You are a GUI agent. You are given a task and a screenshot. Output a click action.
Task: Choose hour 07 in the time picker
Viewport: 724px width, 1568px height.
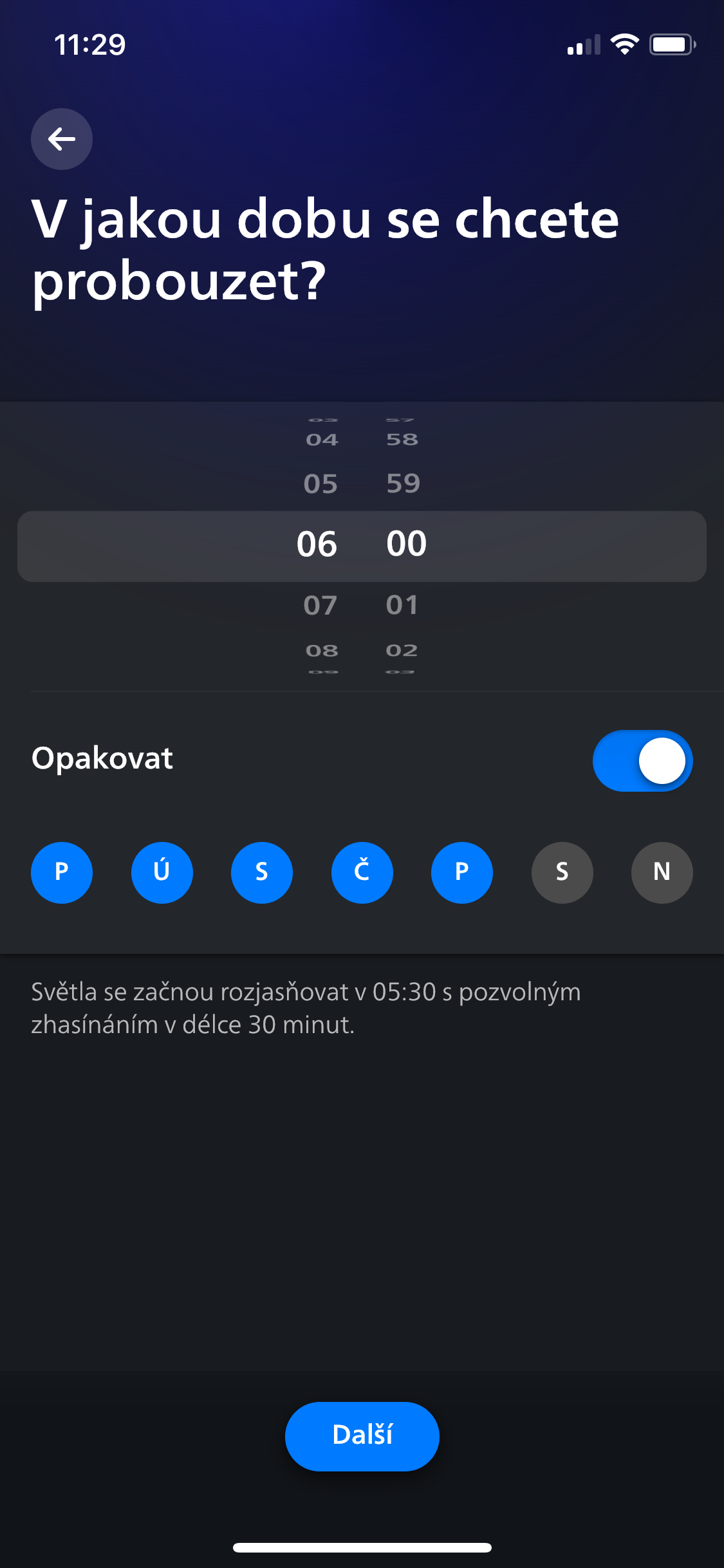[x=320, y=605]
